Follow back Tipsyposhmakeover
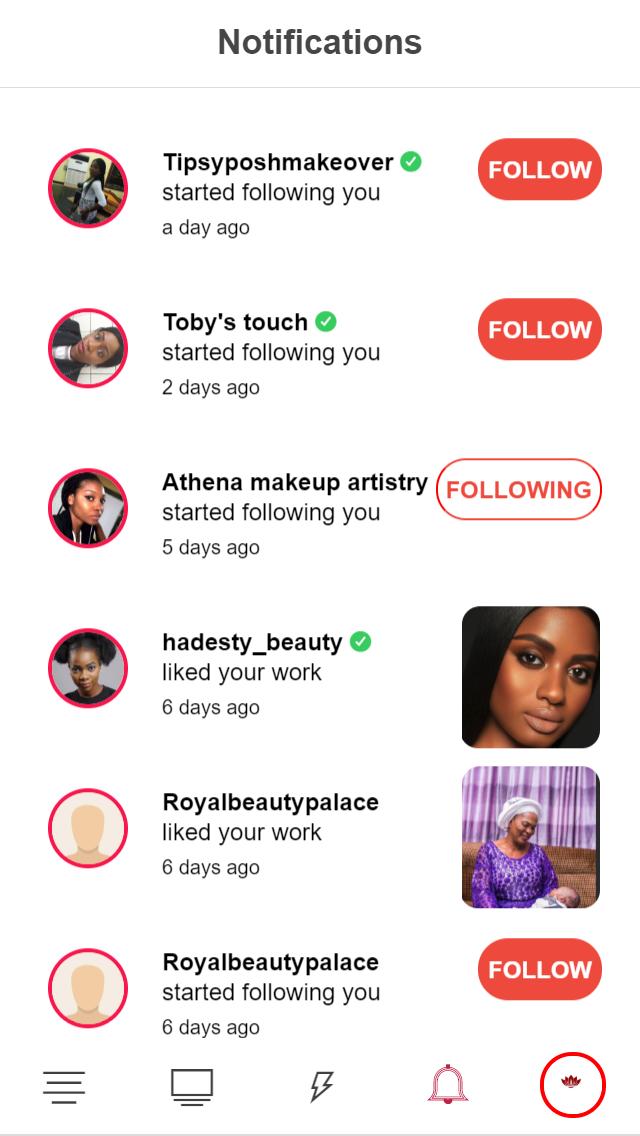Image resolution: width=640 pixels, height=1136 pixels. tap(540, 169)
